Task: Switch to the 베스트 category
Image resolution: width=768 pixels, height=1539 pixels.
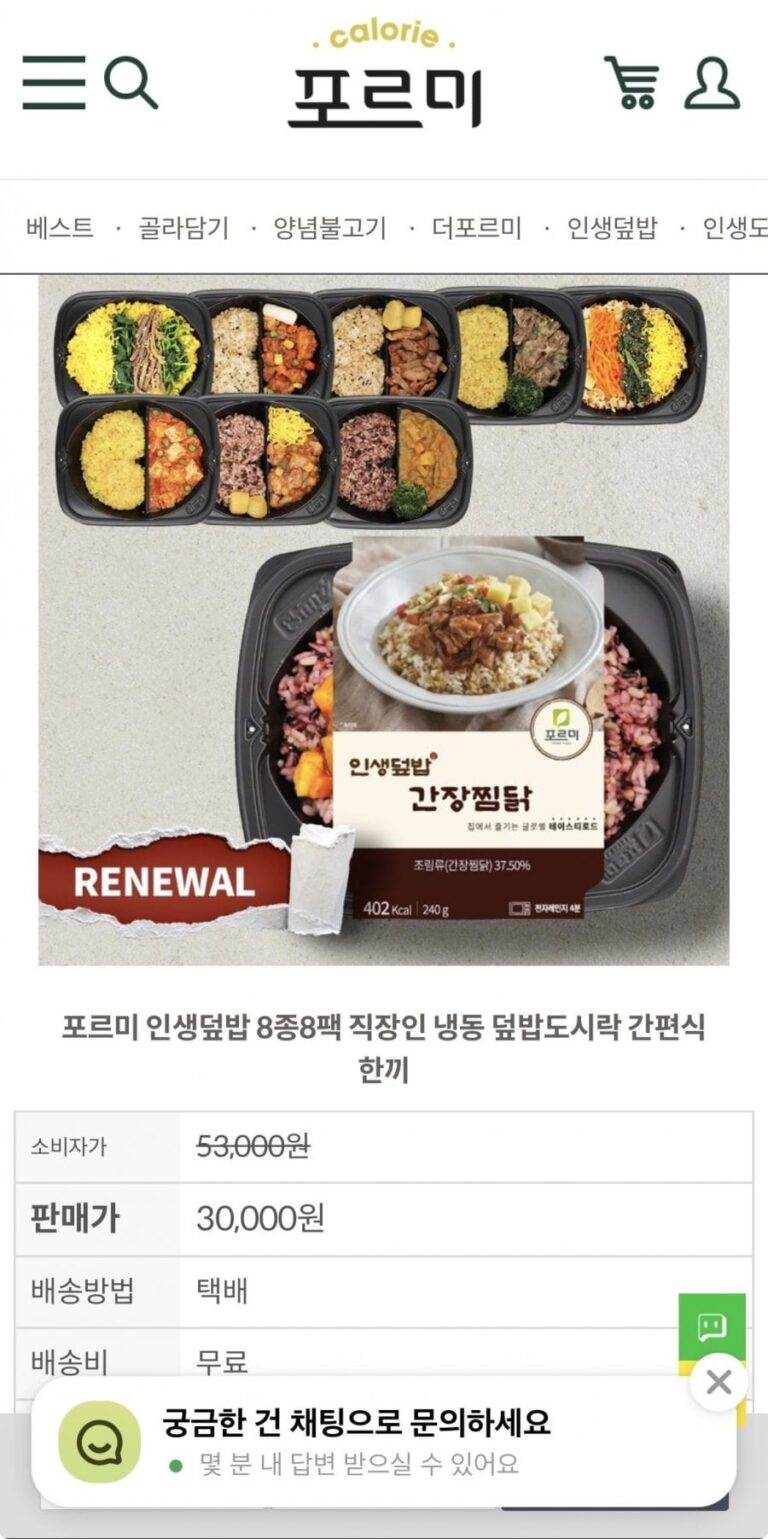Action: 60,228
